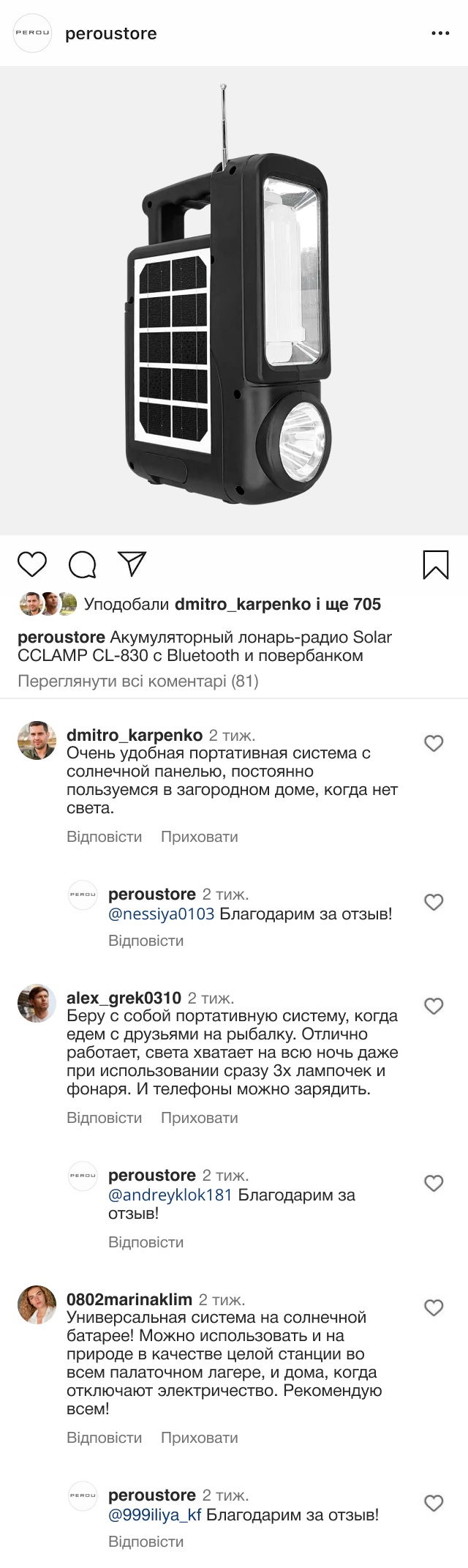Hide alex_grek0310's comment
Viewport: 468px width, 1568px height.
pos(199,1118)
